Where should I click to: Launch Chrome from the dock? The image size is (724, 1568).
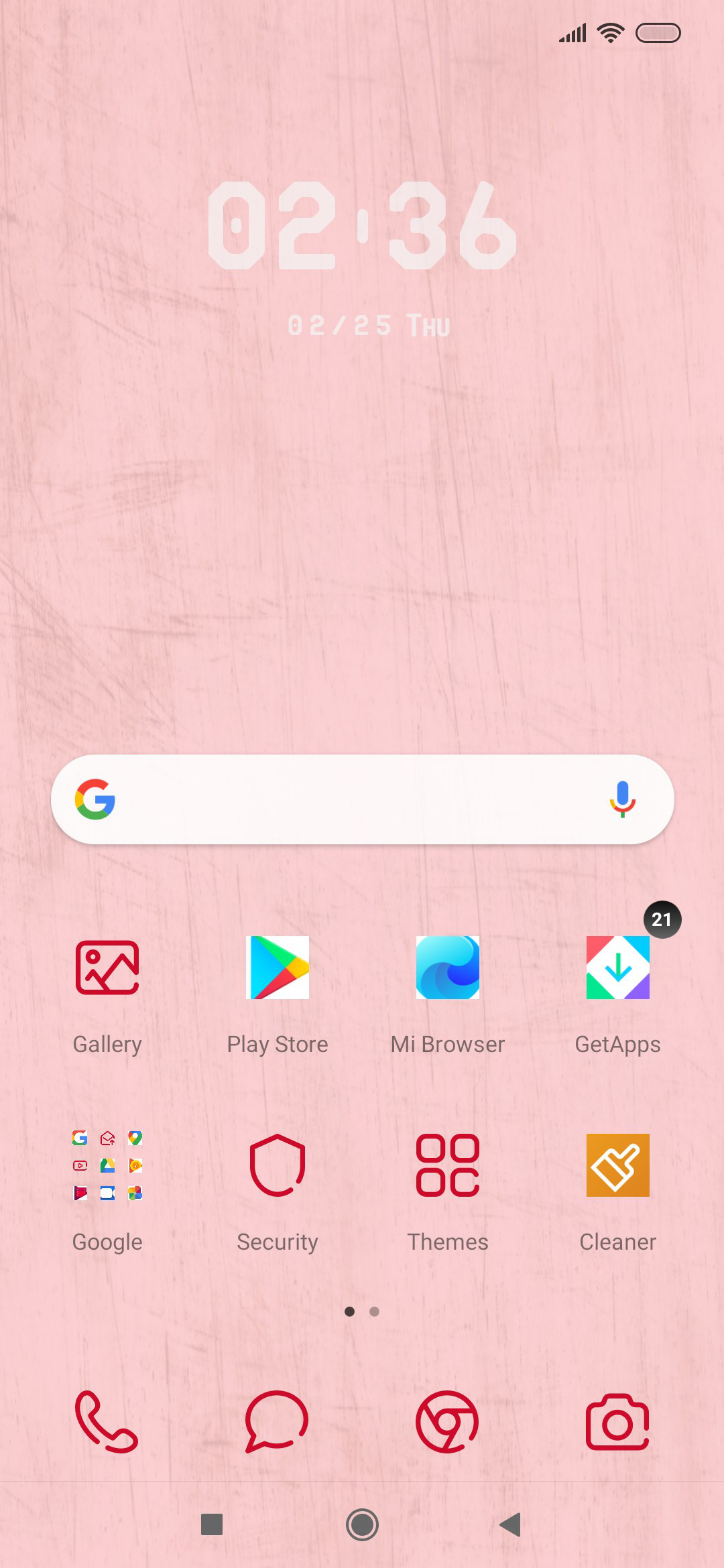448,1422
